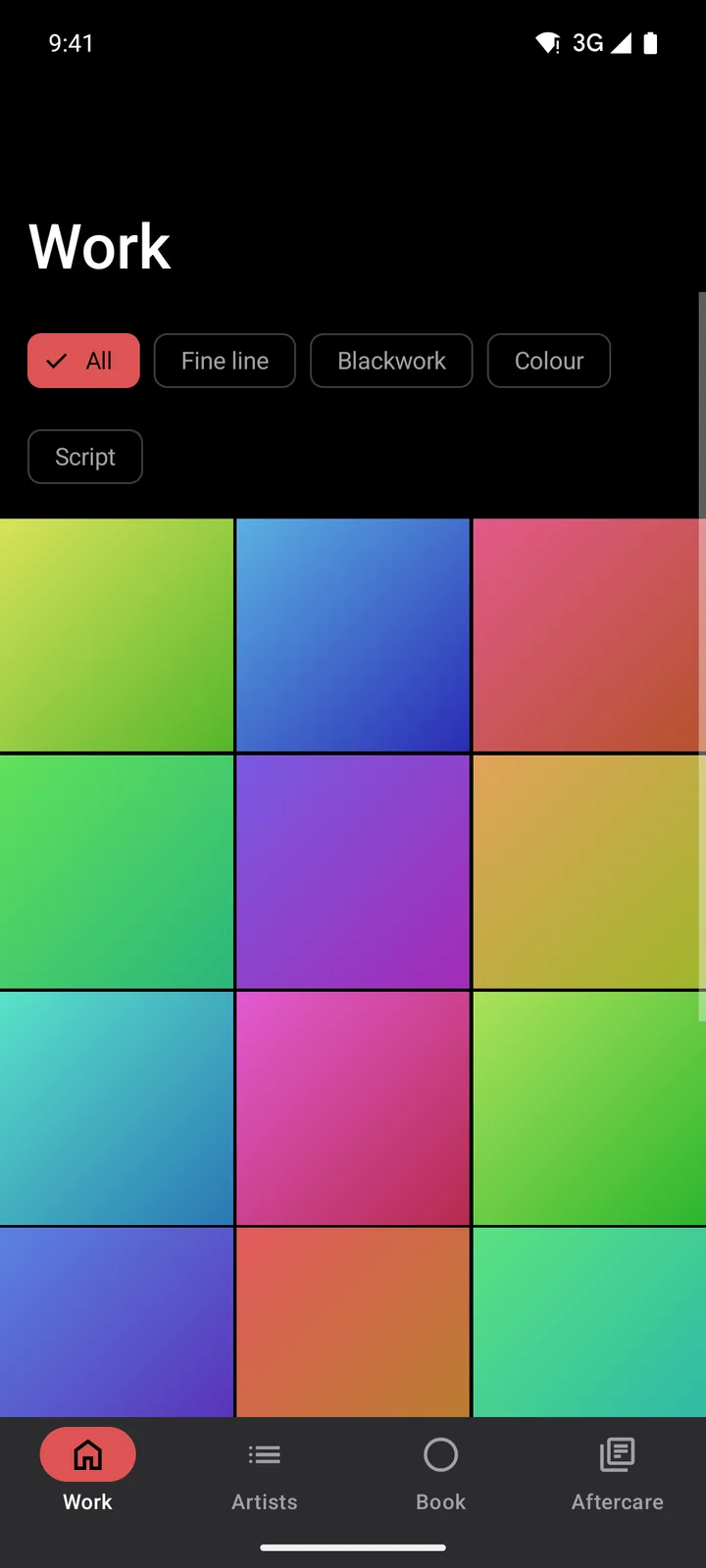Viewport: 706px width, 1568px height.
Task: Show only Script tattoos
Action: [85, 457]
